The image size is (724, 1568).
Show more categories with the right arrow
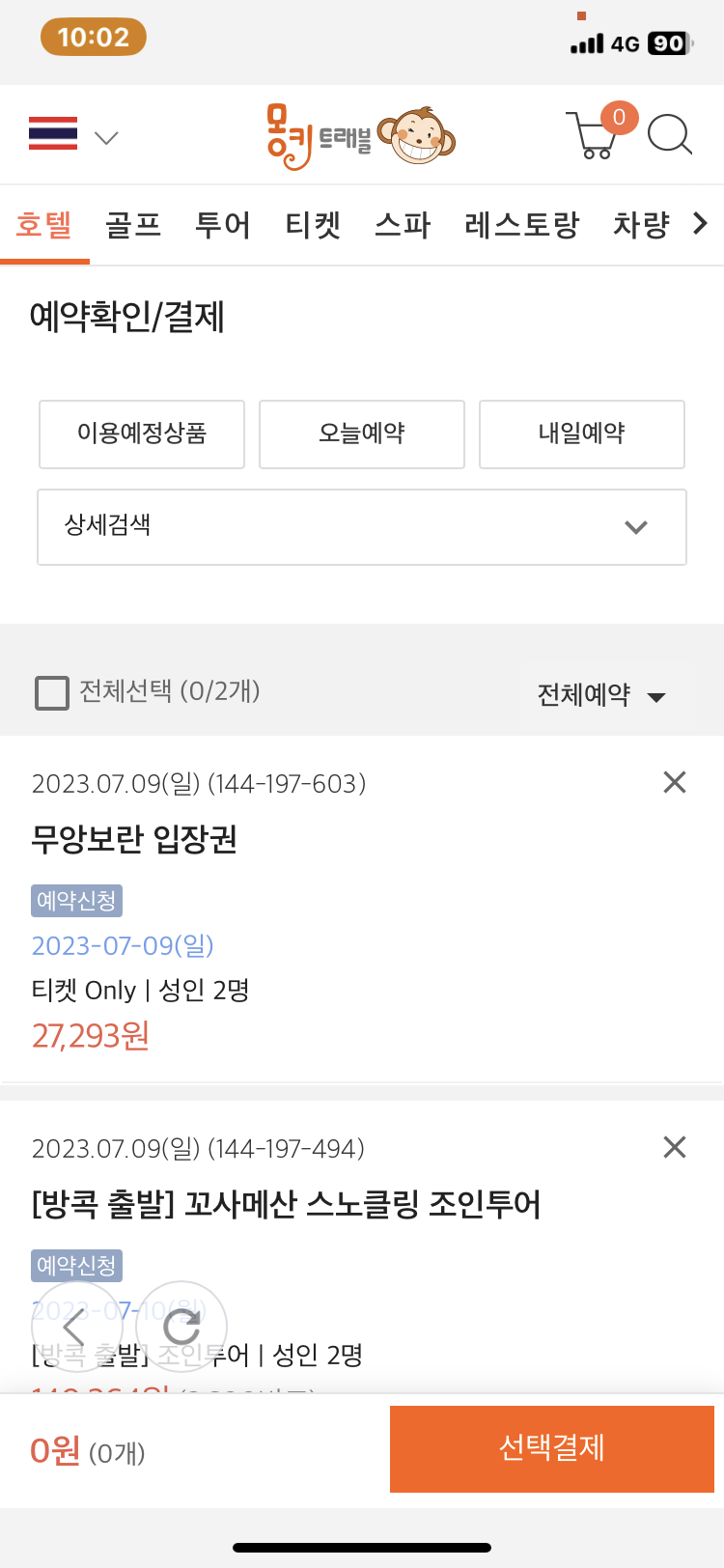[701, 224]
